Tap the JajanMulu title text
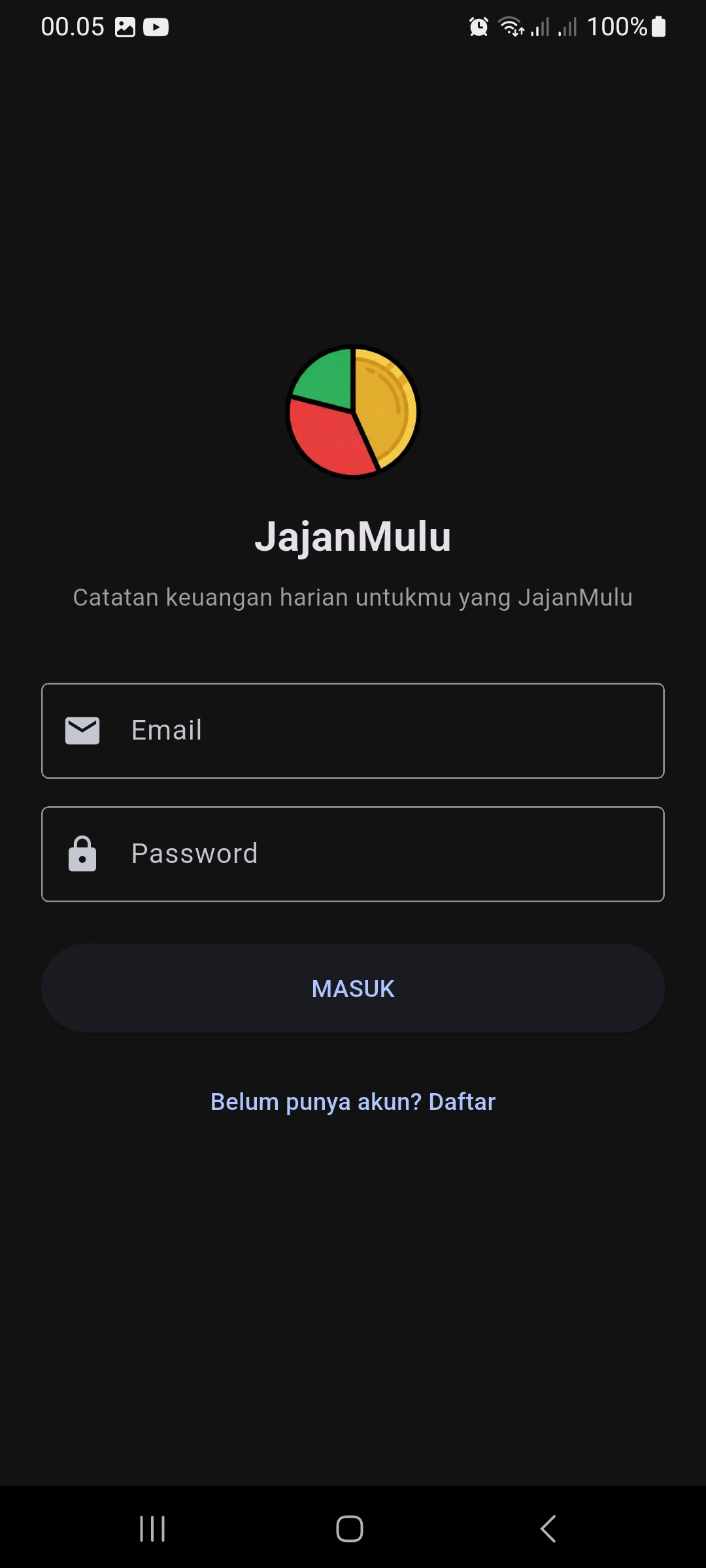Image resolution: width=706 pixels, height=1568 pixels. click(x=353, y=537)
